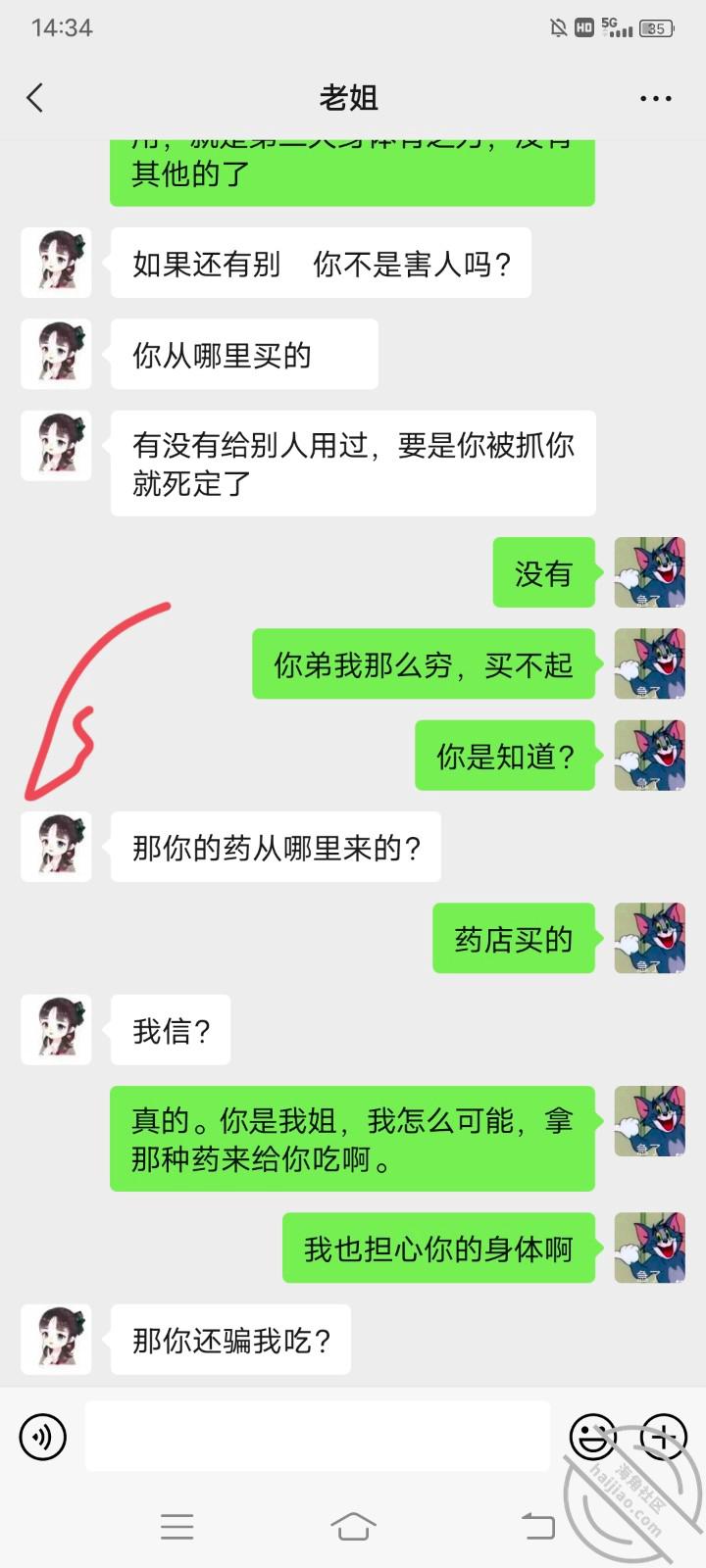Switch to voice message input
This screenshot has width=706, height=1568.
[42, 1437]
